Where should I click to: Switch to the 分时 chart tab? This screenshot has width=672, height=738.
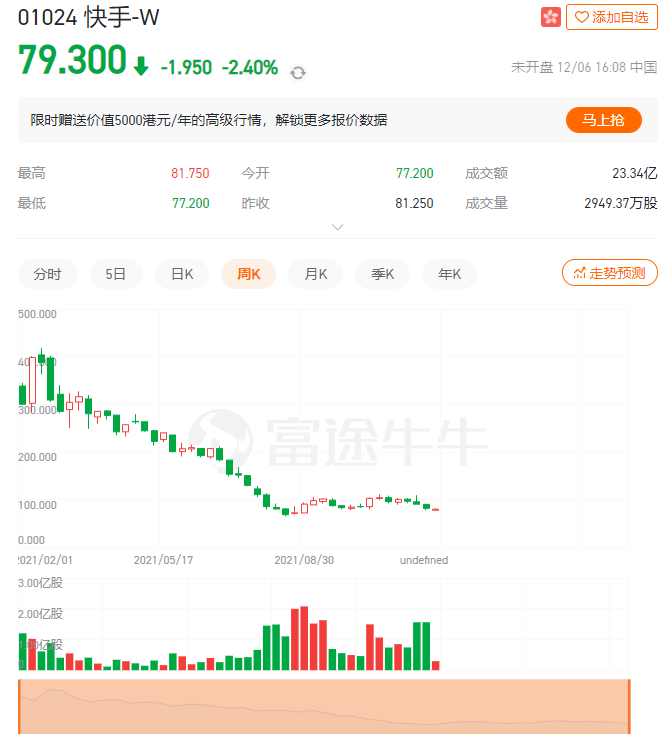click(48, 274)
